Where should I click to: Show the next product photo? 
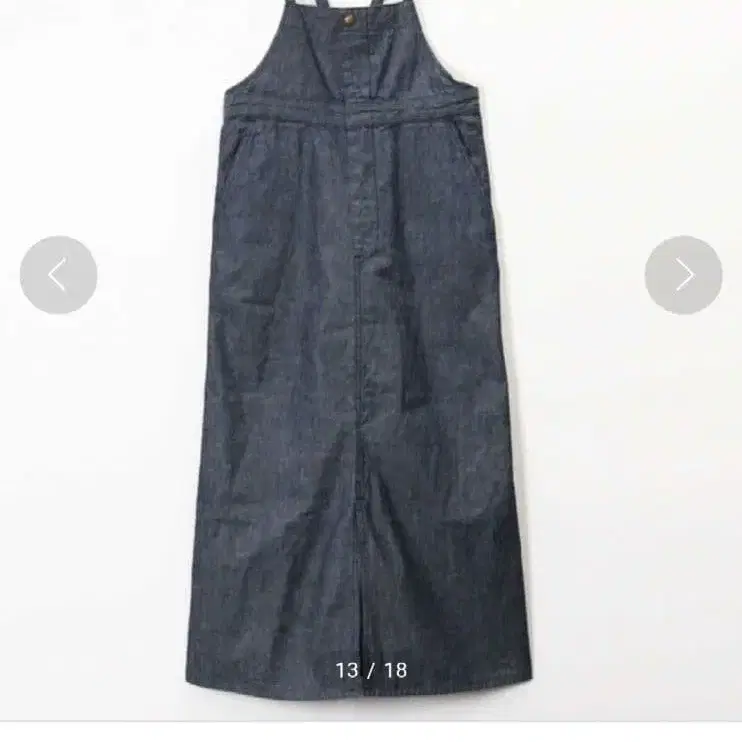point(683,275)
